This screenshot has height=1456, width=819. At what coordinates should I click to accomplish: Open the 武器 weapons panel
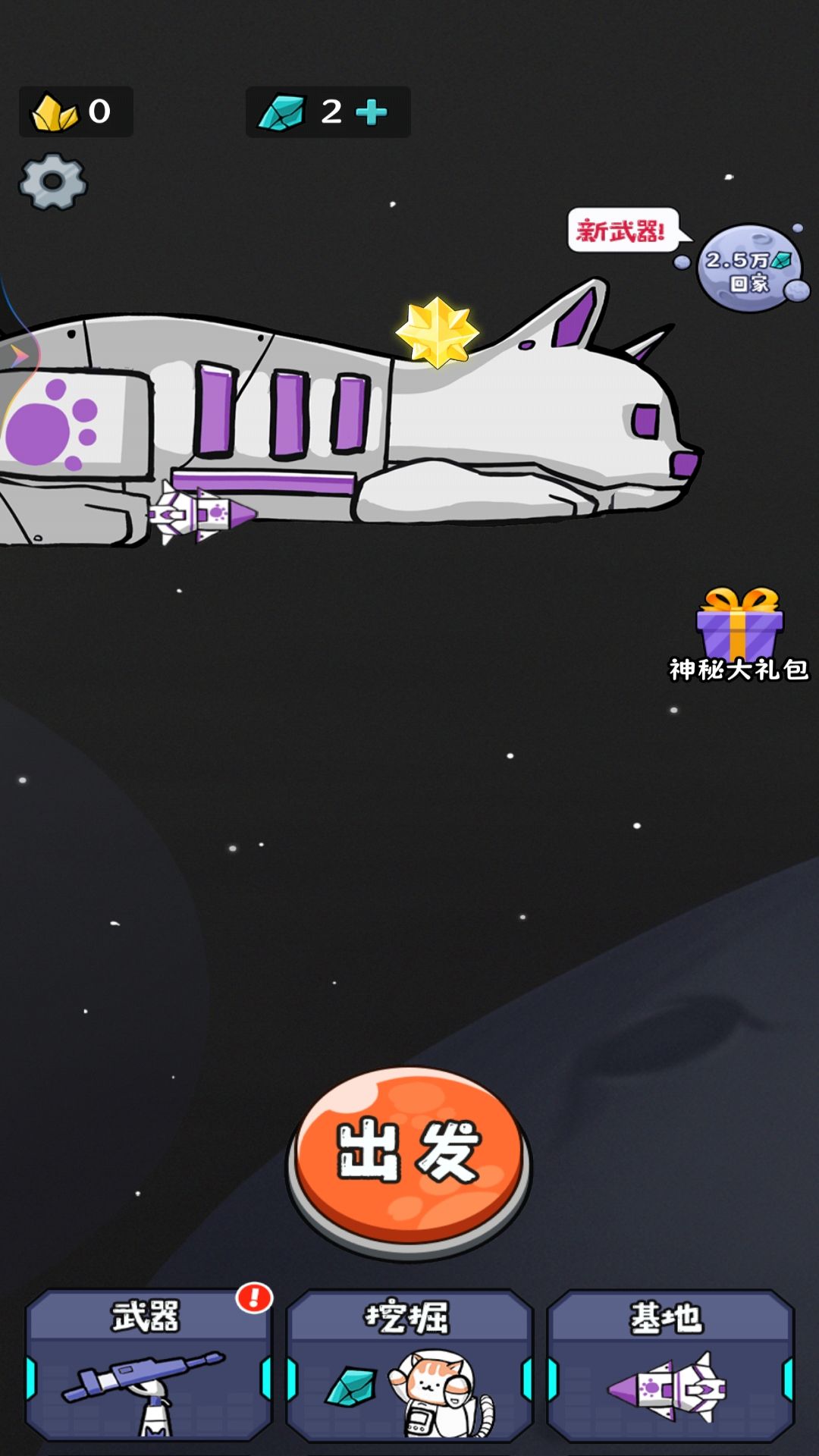(149, 1365)
